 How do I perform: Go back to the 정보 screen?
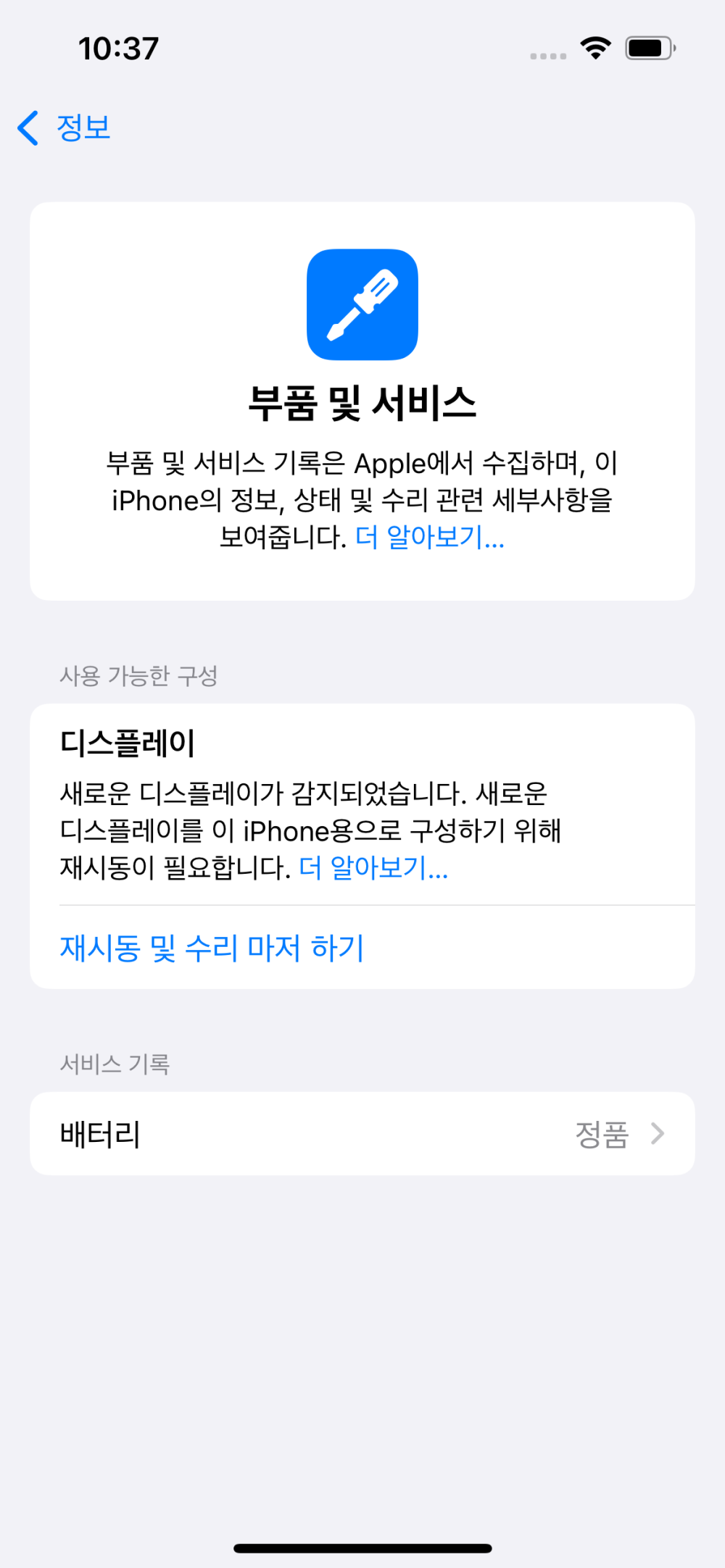(x=64, y=128)
